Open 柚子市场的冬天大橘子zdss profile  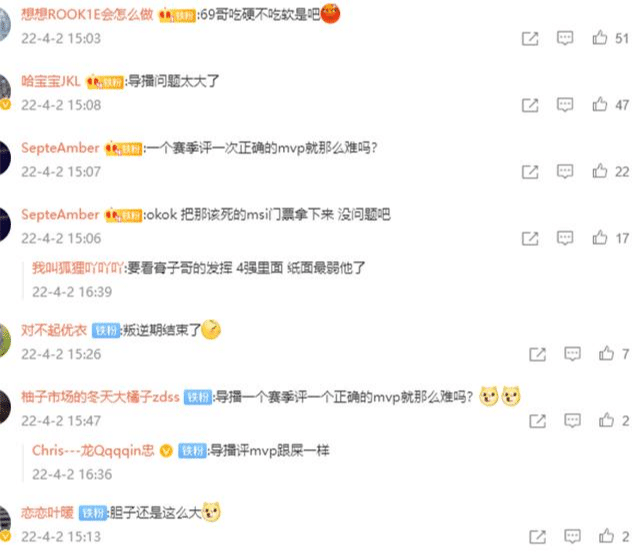[x=100, y=396]
